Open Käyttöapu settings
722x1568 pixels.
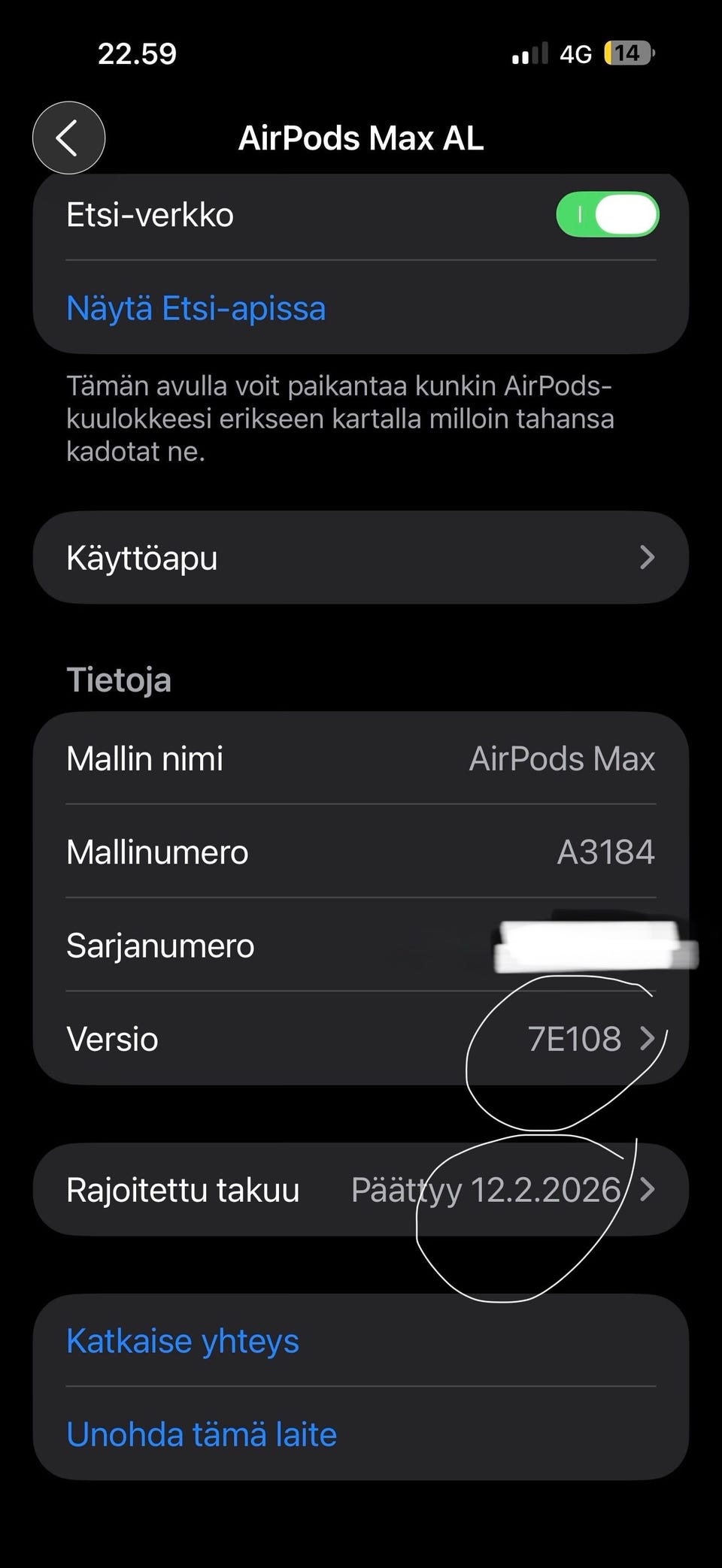click(x=361, y=558)
